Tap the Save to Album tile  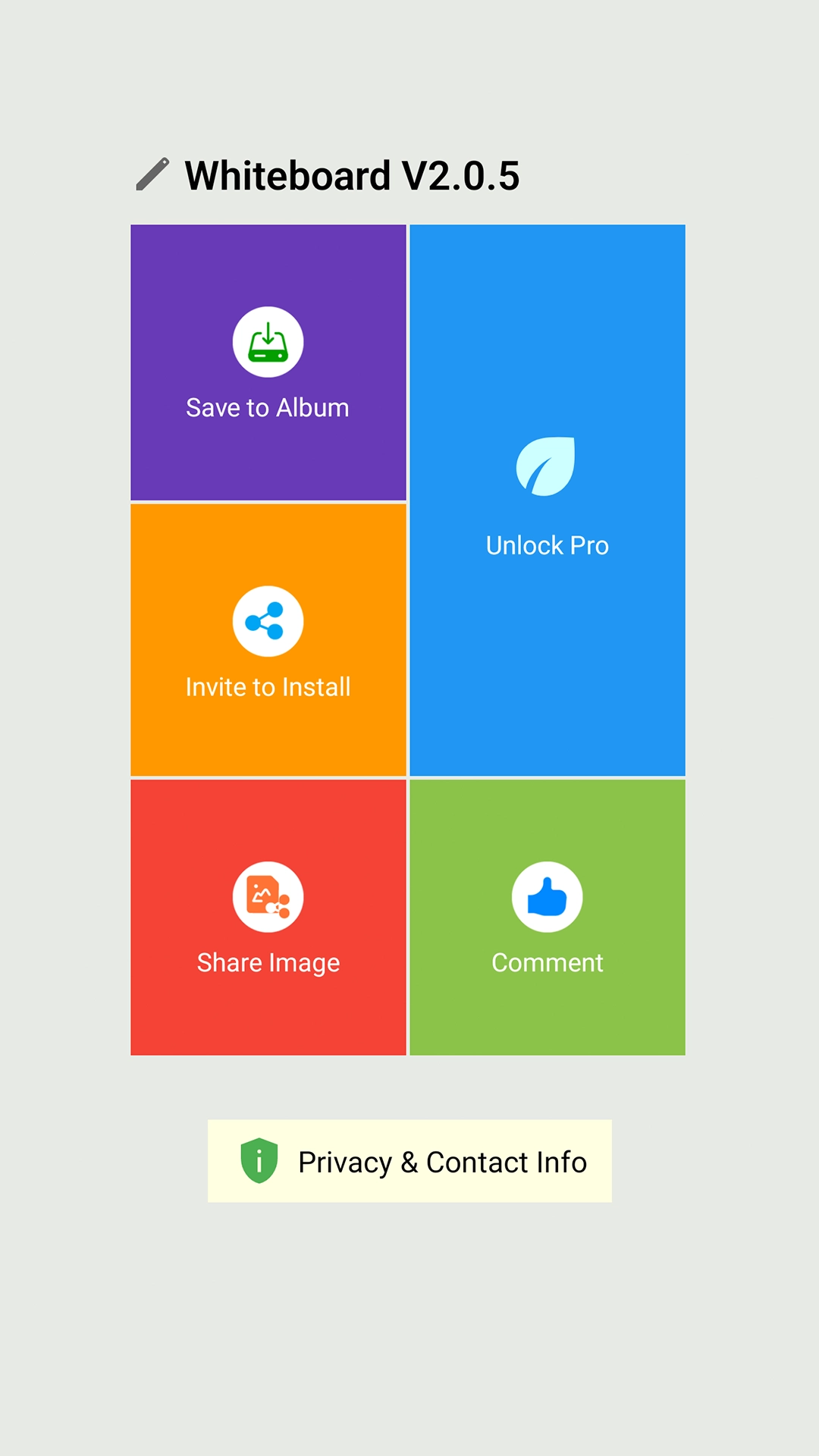[268, 362]
